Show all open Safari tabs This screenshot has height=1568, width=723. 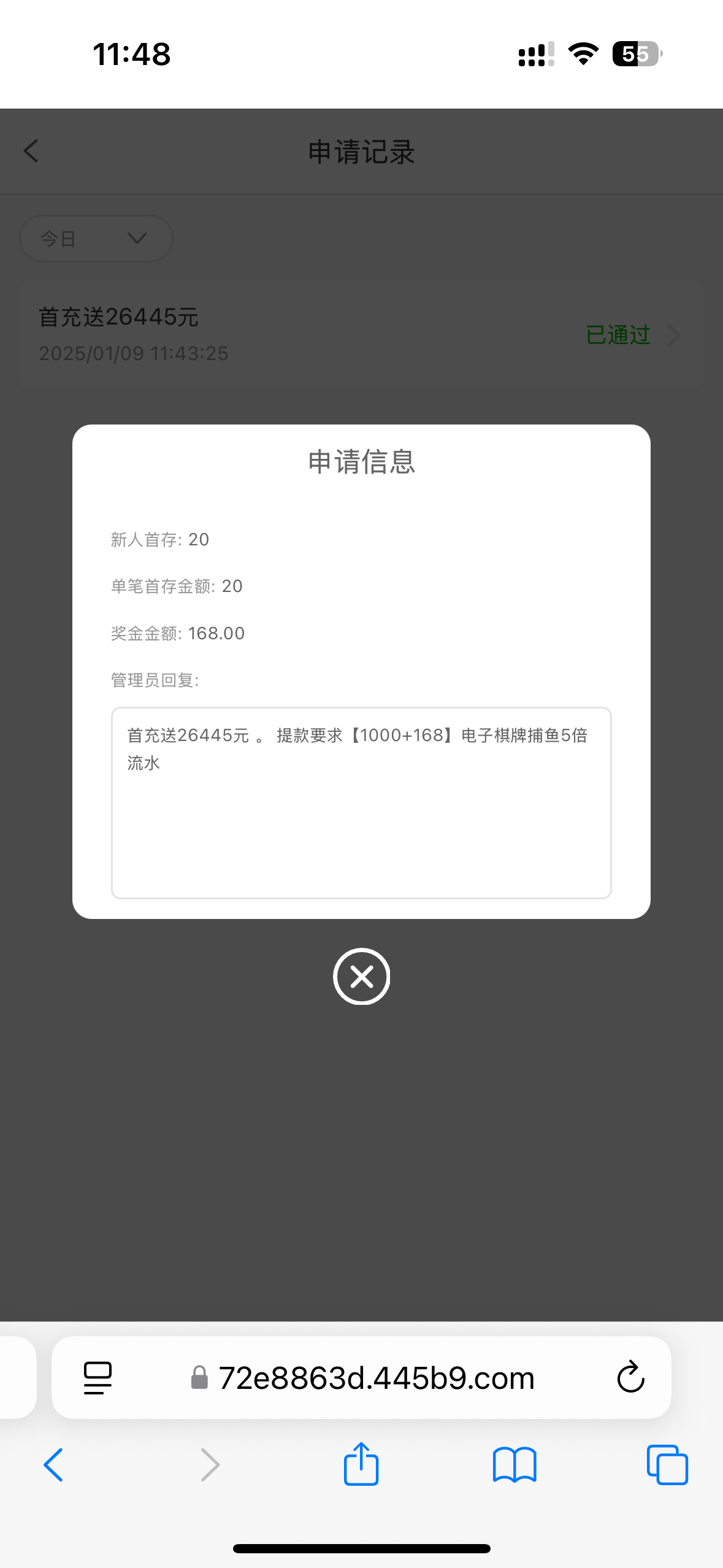pos(667,1465)
